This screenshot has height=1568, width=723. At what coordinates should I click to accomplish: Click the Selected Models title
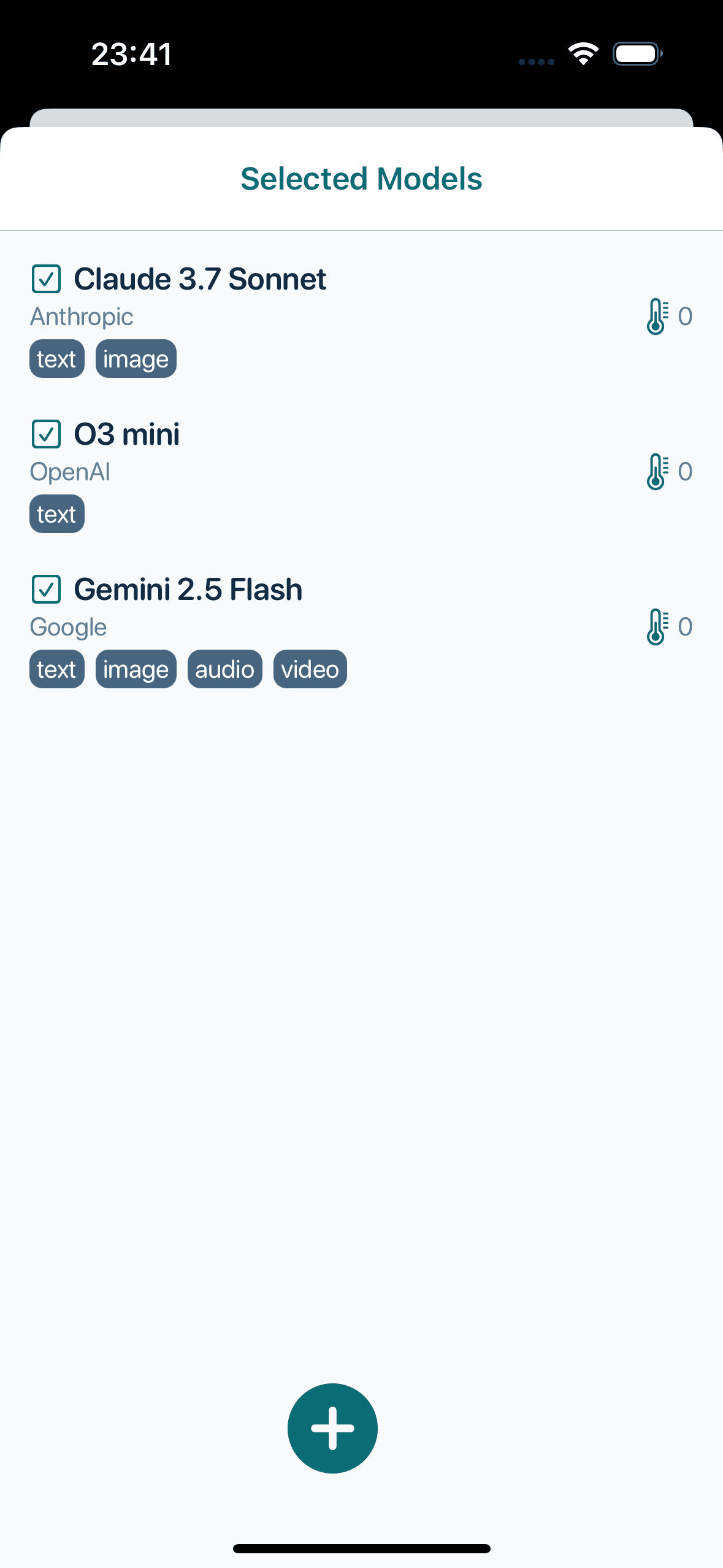[361, 179]
